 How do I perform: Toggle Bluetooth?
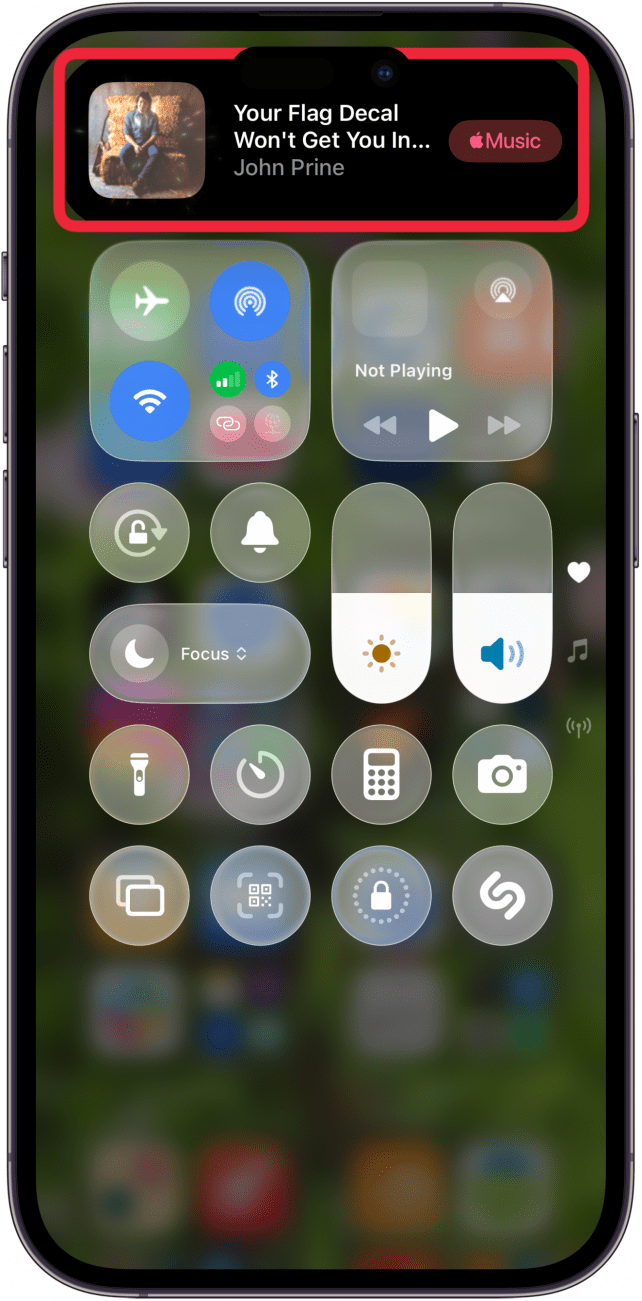tap(272, 379)
